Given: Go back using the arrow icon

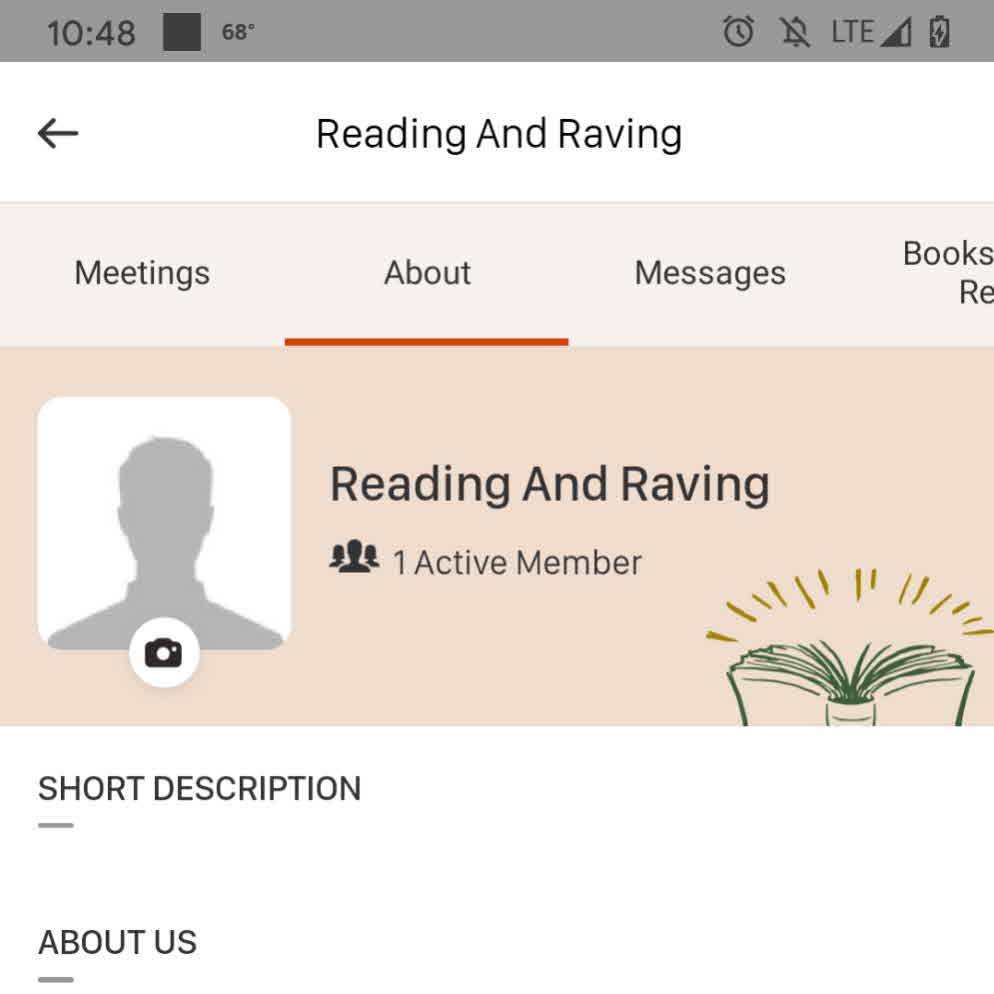Looking at the screenshot, I should 58,133.
